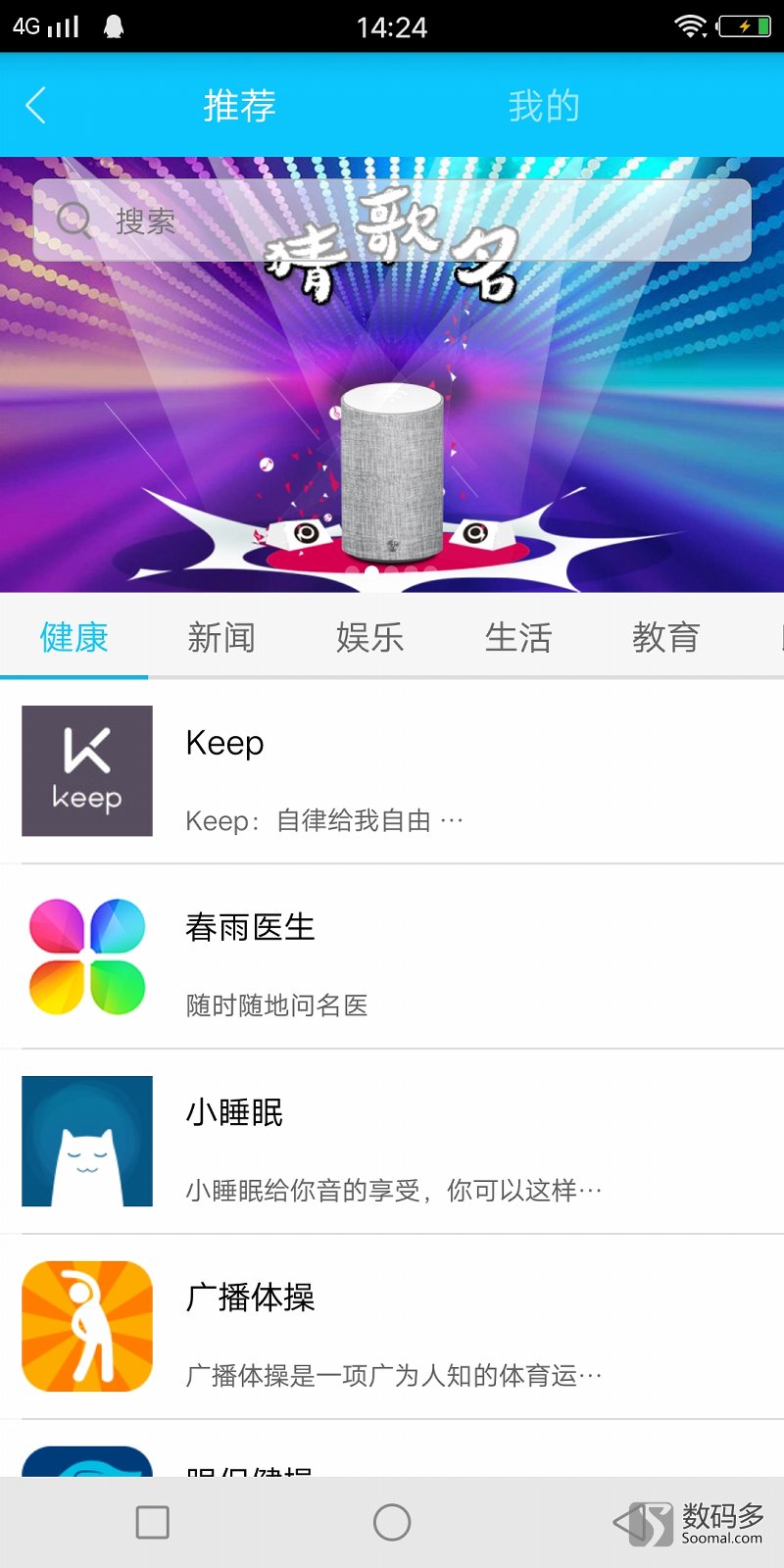
Task: Open 春雨医生 by tapping its clover icon
Action: (x=86, y=957)
